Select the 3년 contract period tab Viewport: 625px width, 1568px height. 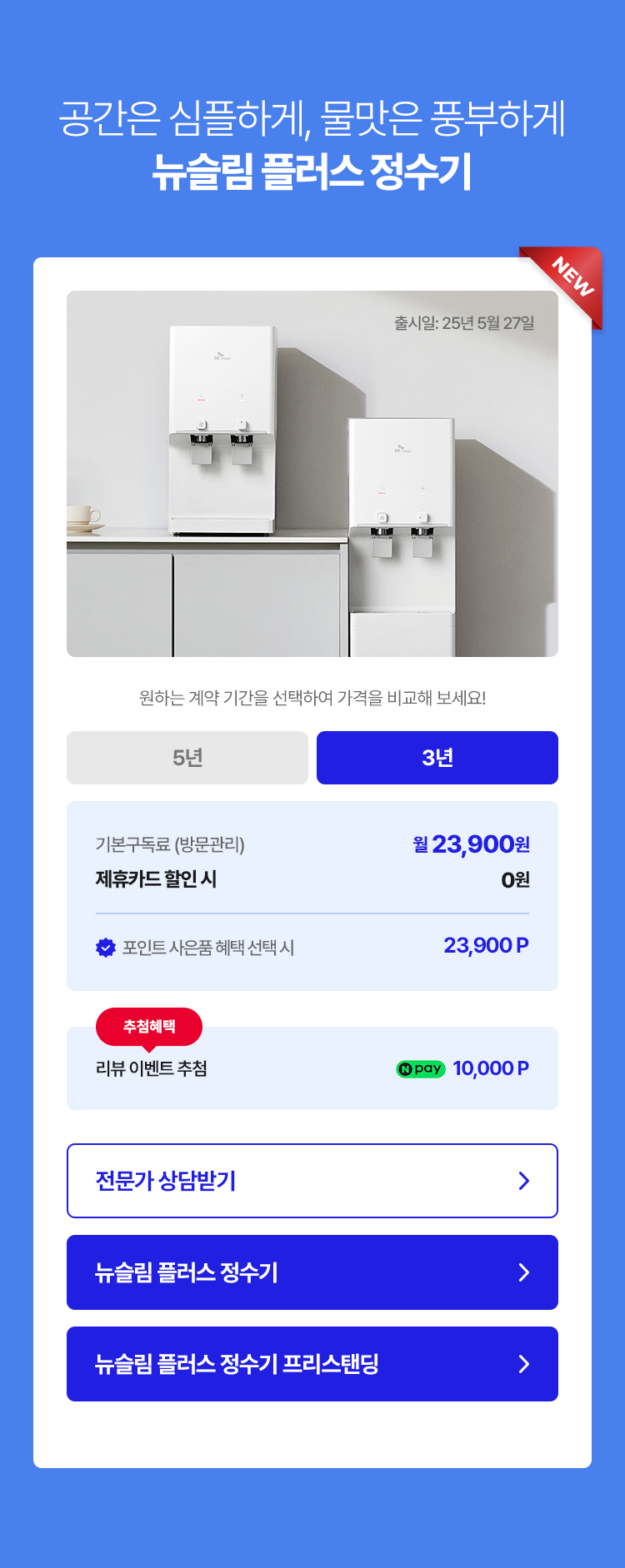pyautogui.click(x=437, y=758)
